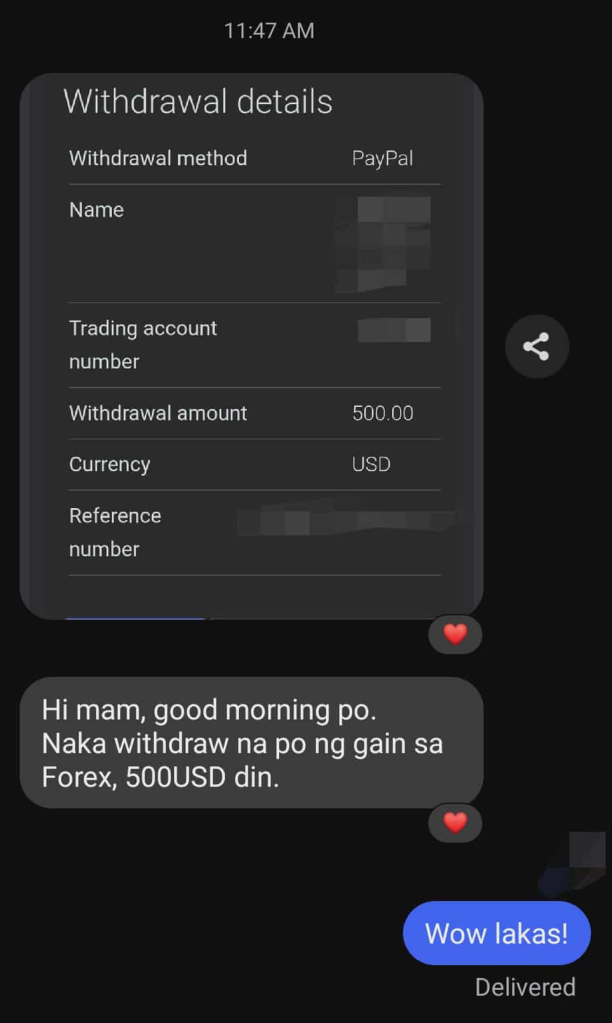Tap the heart reaction under the Forex message
Image resolution: width=612 pixels, height=1023 pixels.
tap(455, 823)
